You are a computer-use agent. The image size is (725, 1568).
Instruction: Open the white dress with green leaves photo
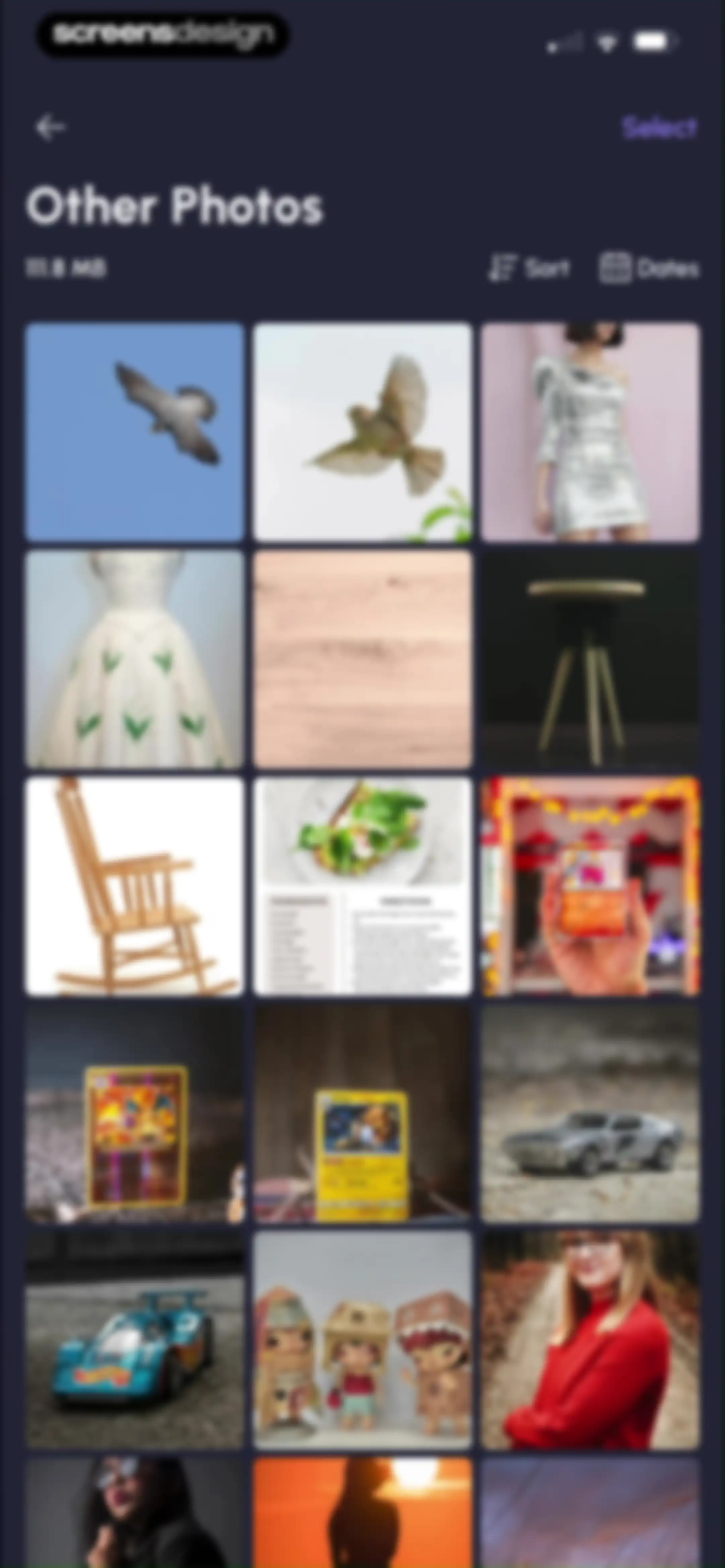135,660
